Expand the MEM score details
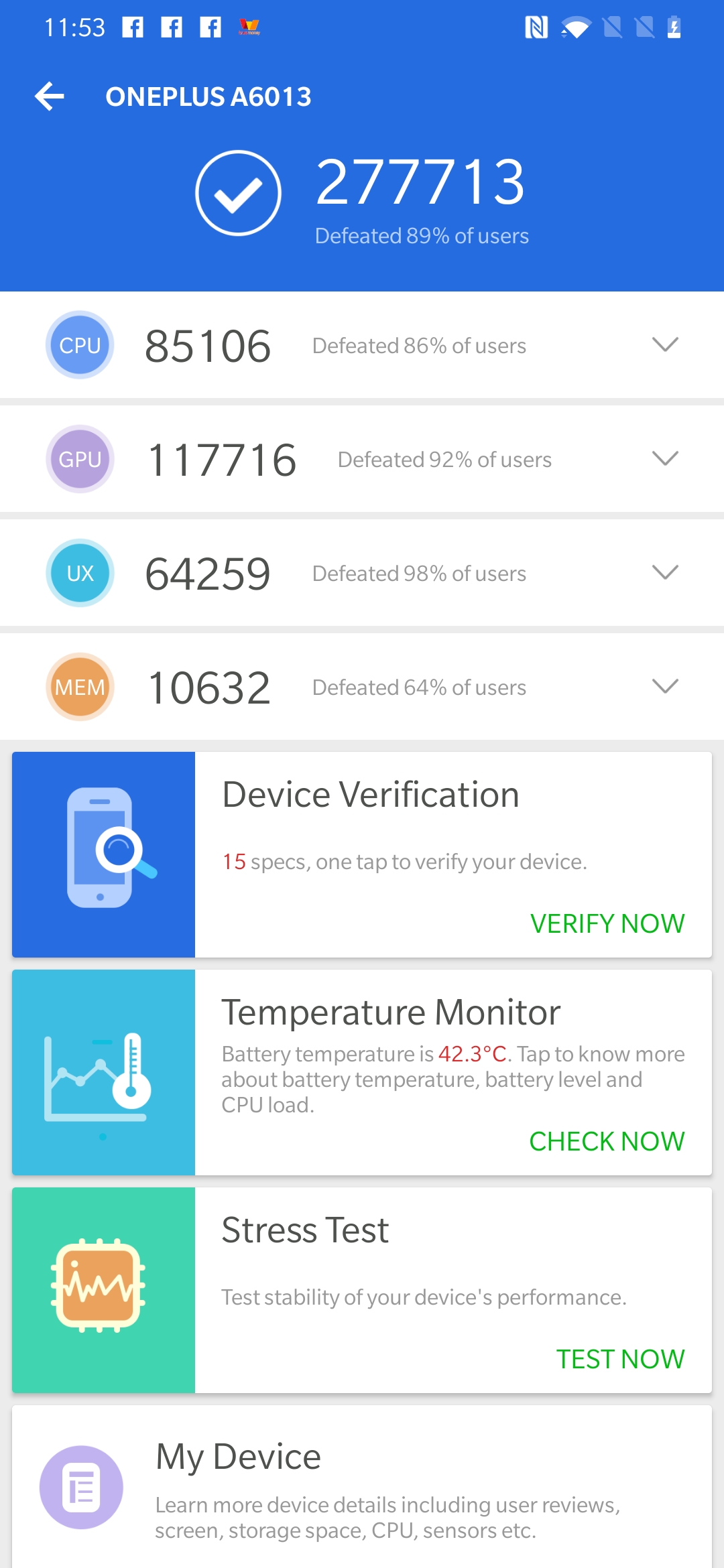724x1568 pixels. (x=665, y=687)
